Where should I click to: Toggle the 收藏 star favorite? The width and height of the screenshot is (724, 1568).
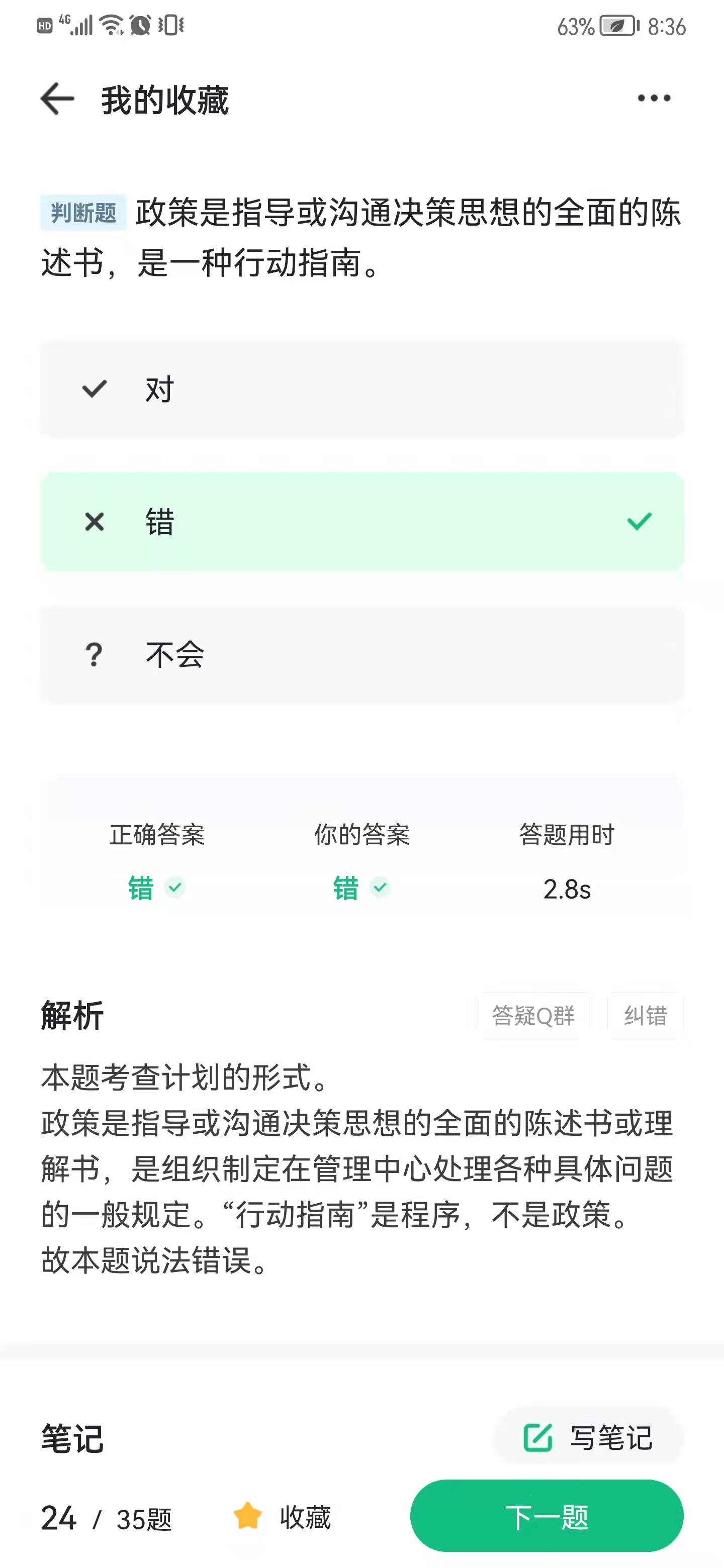pyautogui.click(x=283, y=1517)
